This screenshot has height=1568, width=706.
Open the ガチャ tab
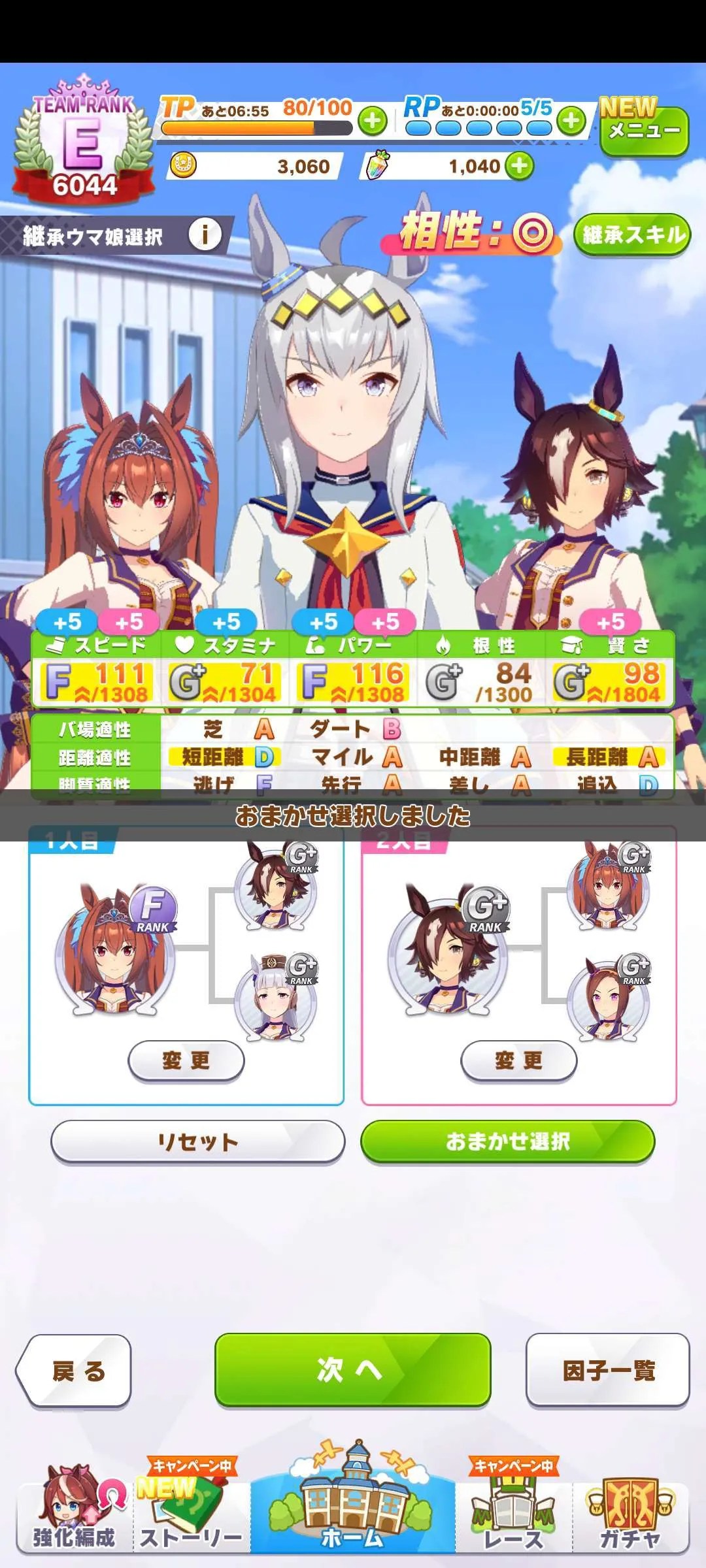coord(630,1517)
